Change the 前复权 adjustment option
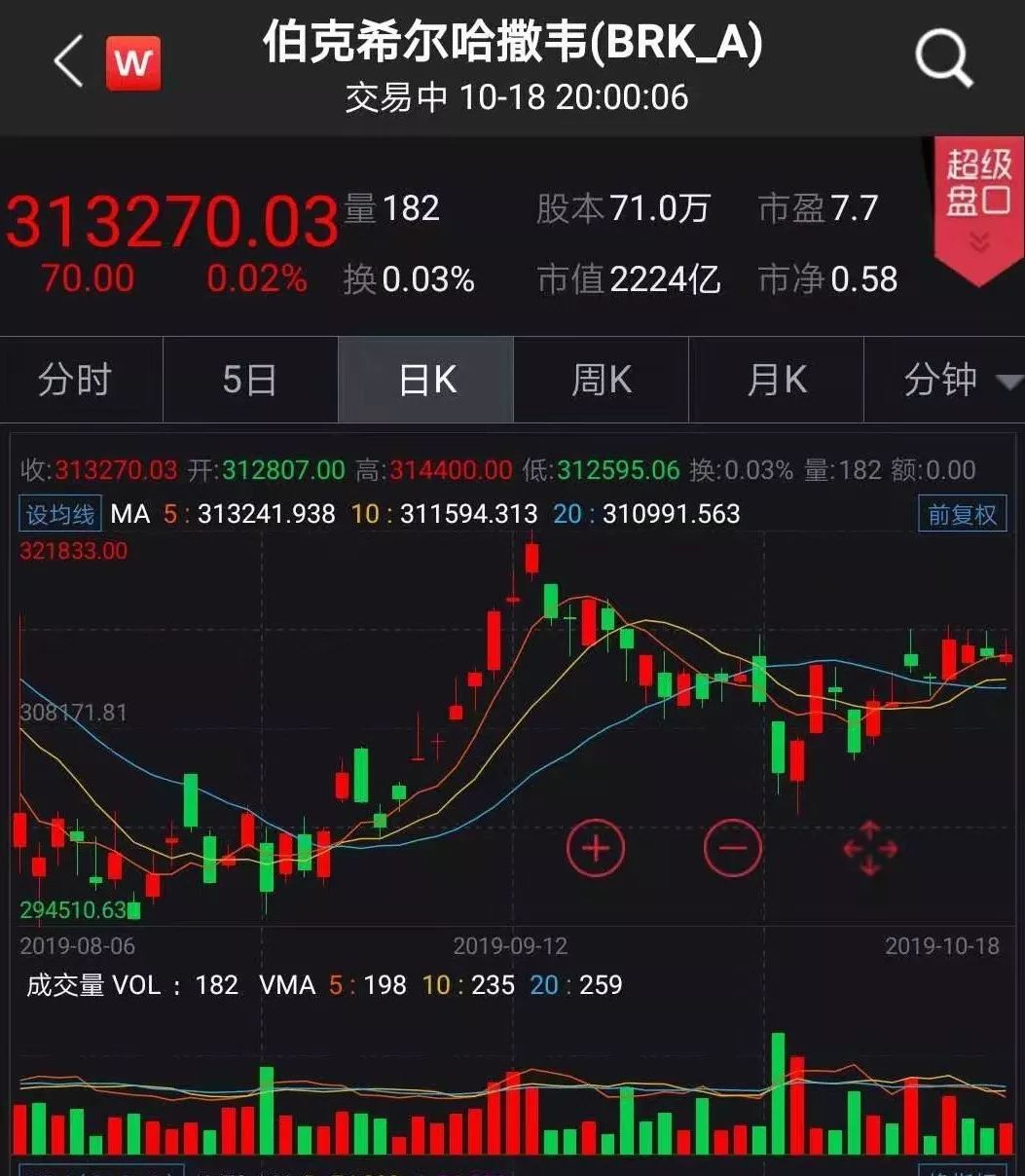This screenshot has width=1025, height=1176. tap(962, 514)
